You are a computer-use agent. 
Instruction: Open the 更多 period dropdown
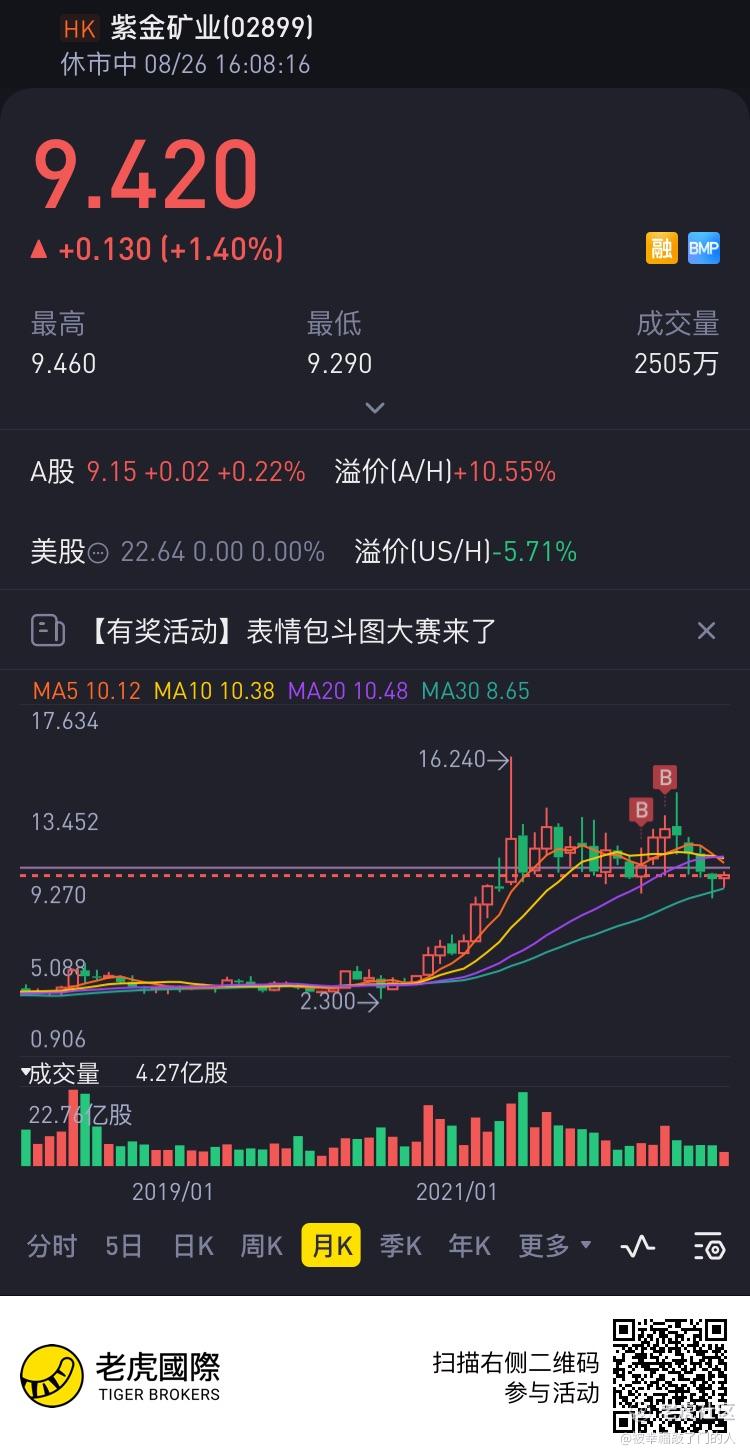click(554, 1246)
